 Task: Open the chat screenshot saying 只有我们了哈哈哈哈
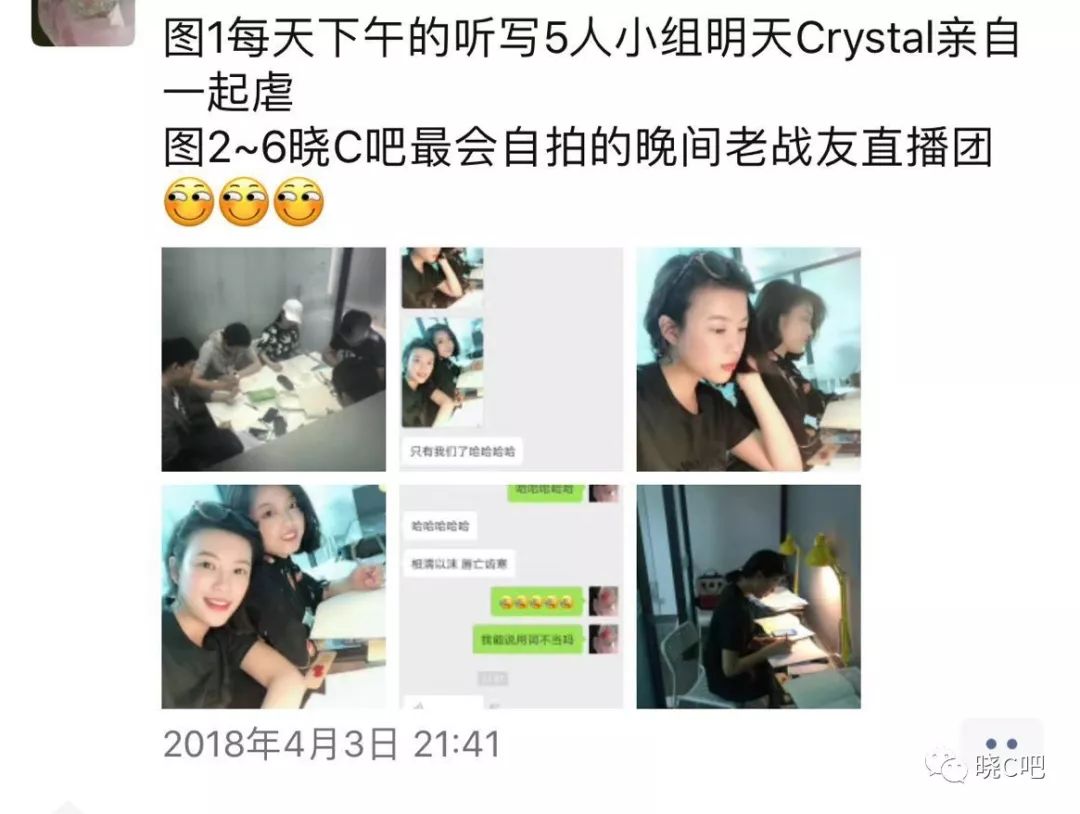pyautogui.click(x=511, y=359)
